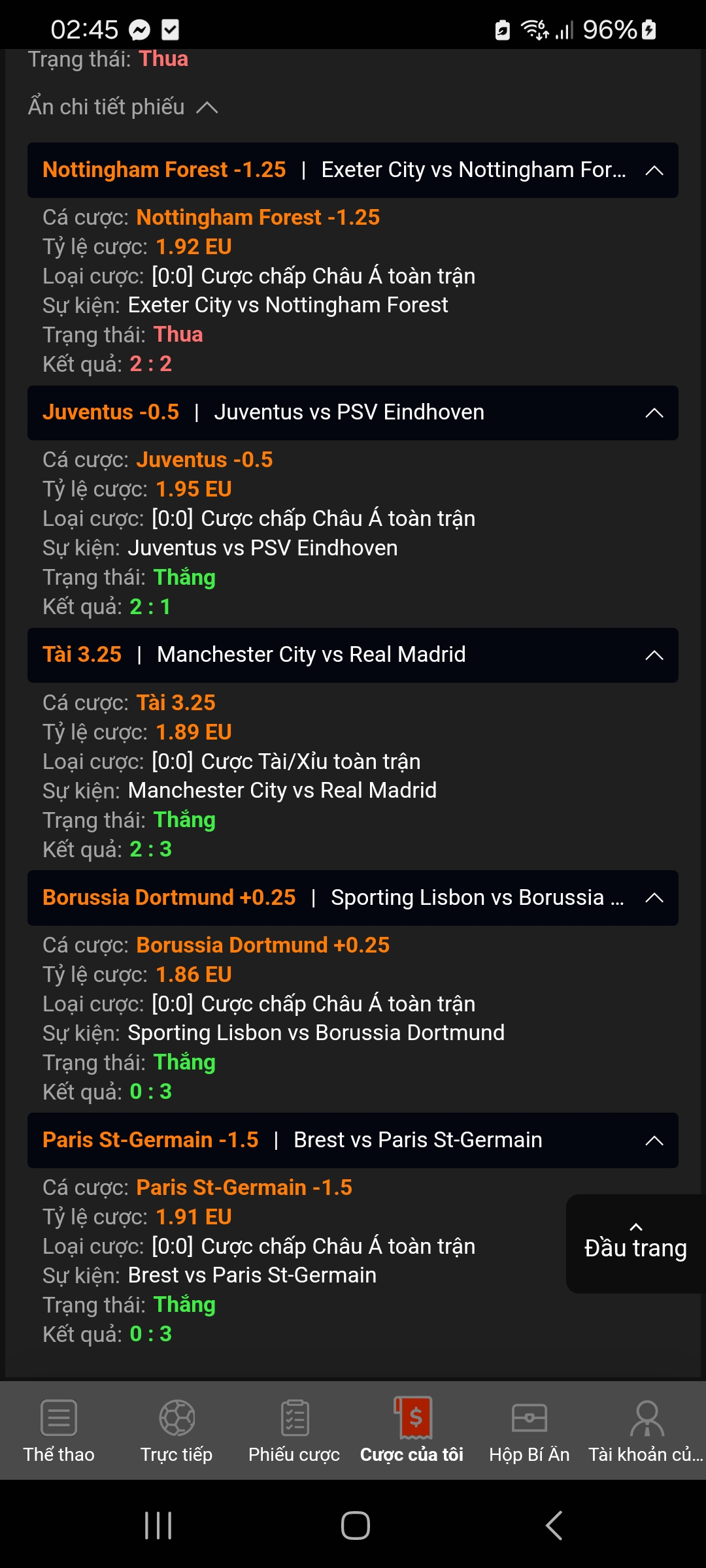Collapse the Juventus -0.5 bet section
Viewport: 706px width, 1568px height.
(x=654, y=413)
